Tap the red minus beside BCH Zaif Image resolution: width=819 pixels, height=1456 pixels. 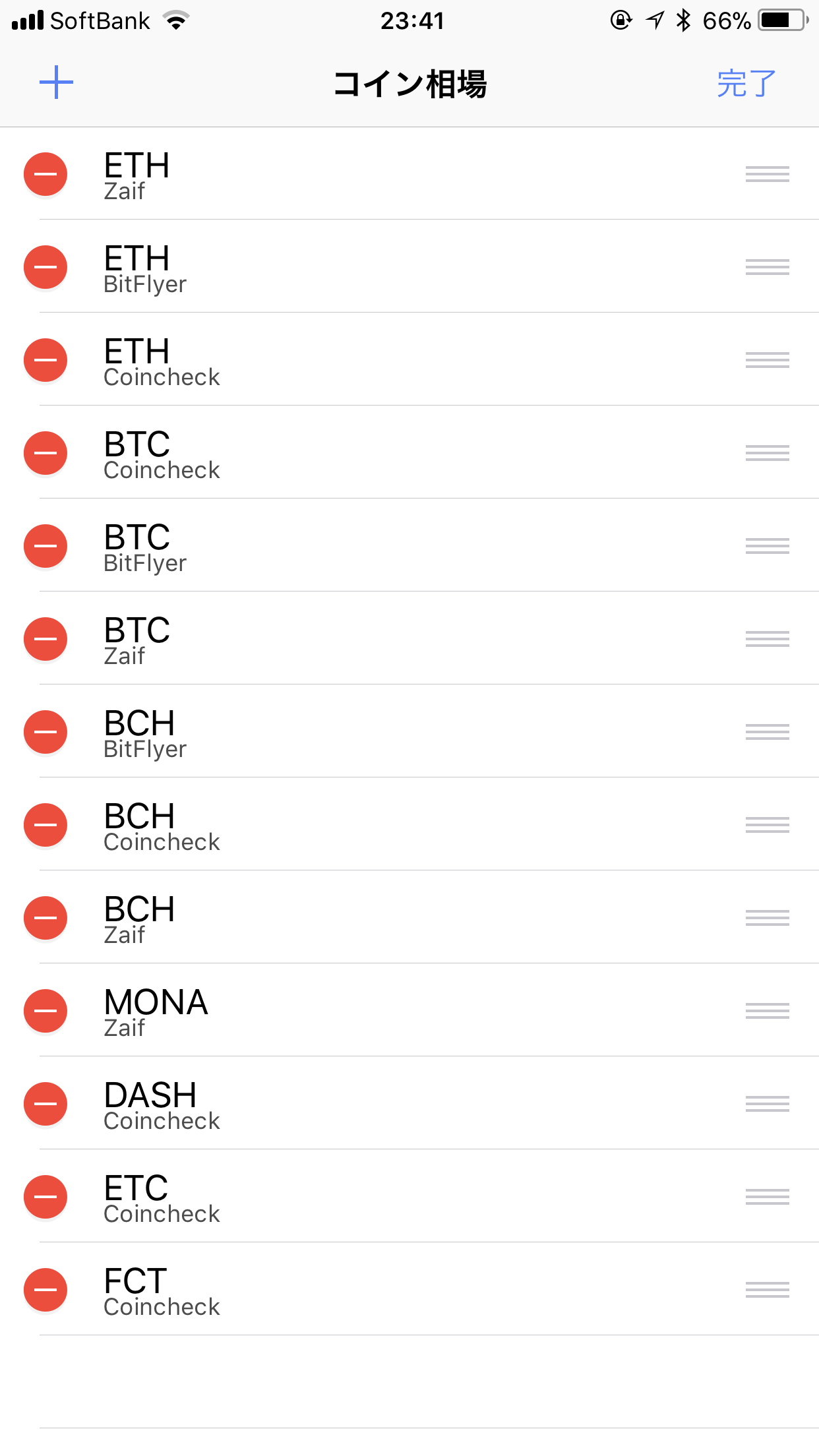click(45, 918)
